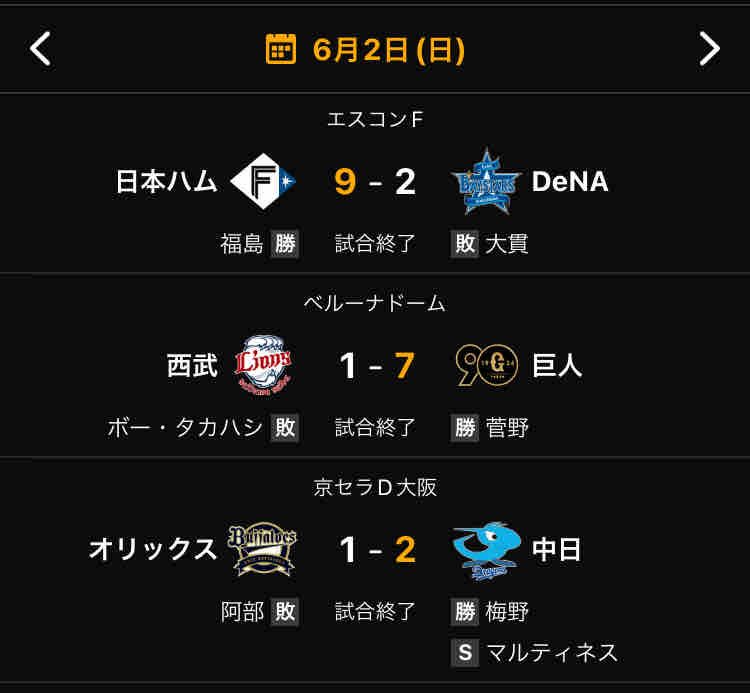The height and width of the screenshot is (693, 750).
Task: View the 西武 vs 巨人 game details
Action: click(x=374, y=366)
